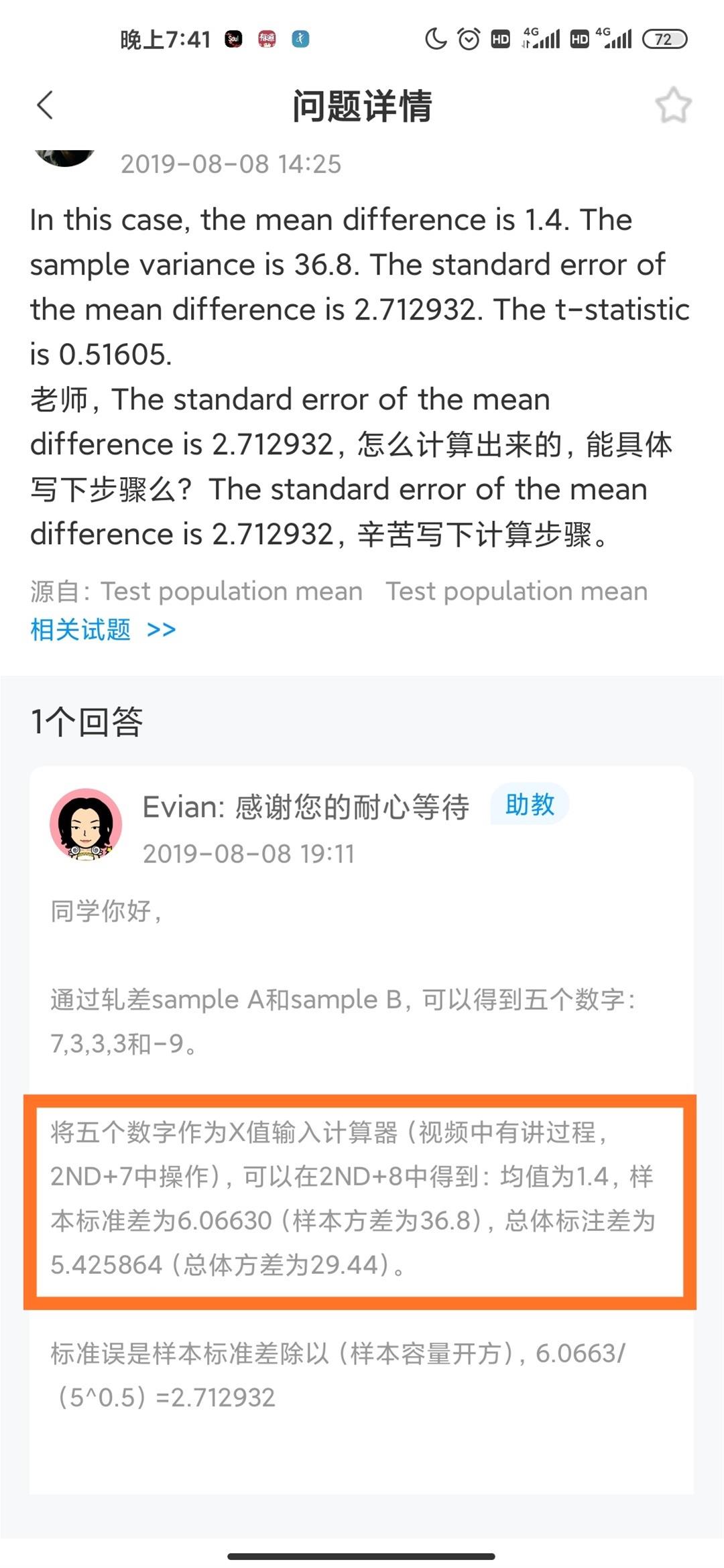The width and height of the screenshot is (724, 1568).
Task: Go back using the top-left arrow
Action: (45, 105)
